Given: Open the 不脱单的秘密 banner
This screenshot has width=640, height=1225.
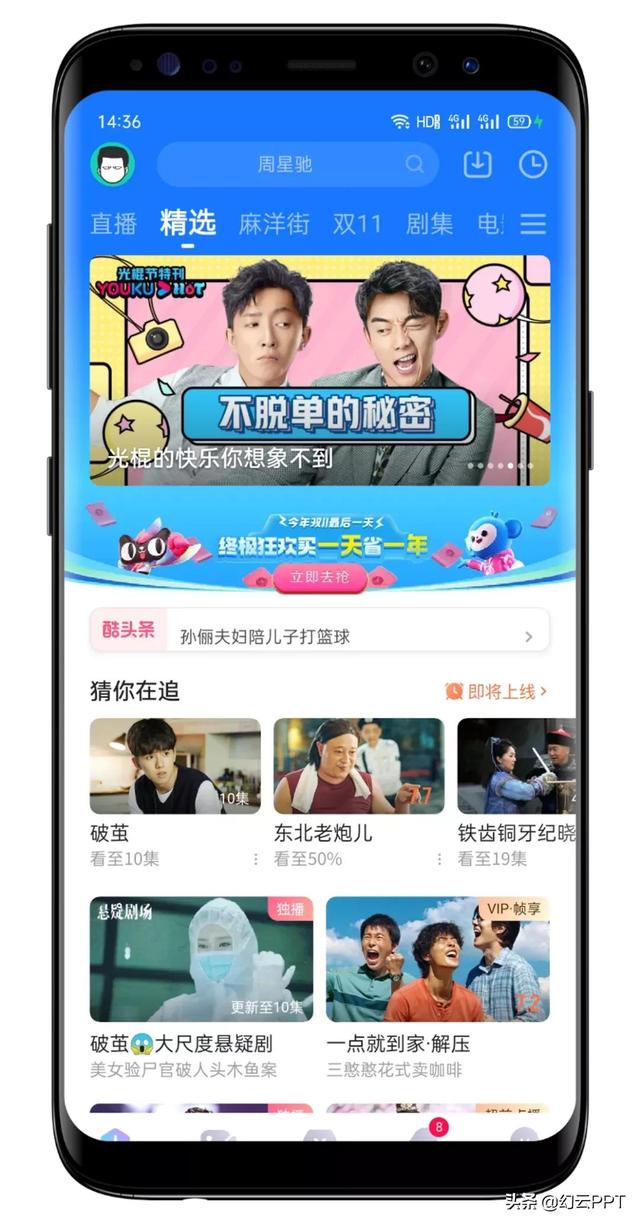Looking at the screenshot, I should pos(320,371).
